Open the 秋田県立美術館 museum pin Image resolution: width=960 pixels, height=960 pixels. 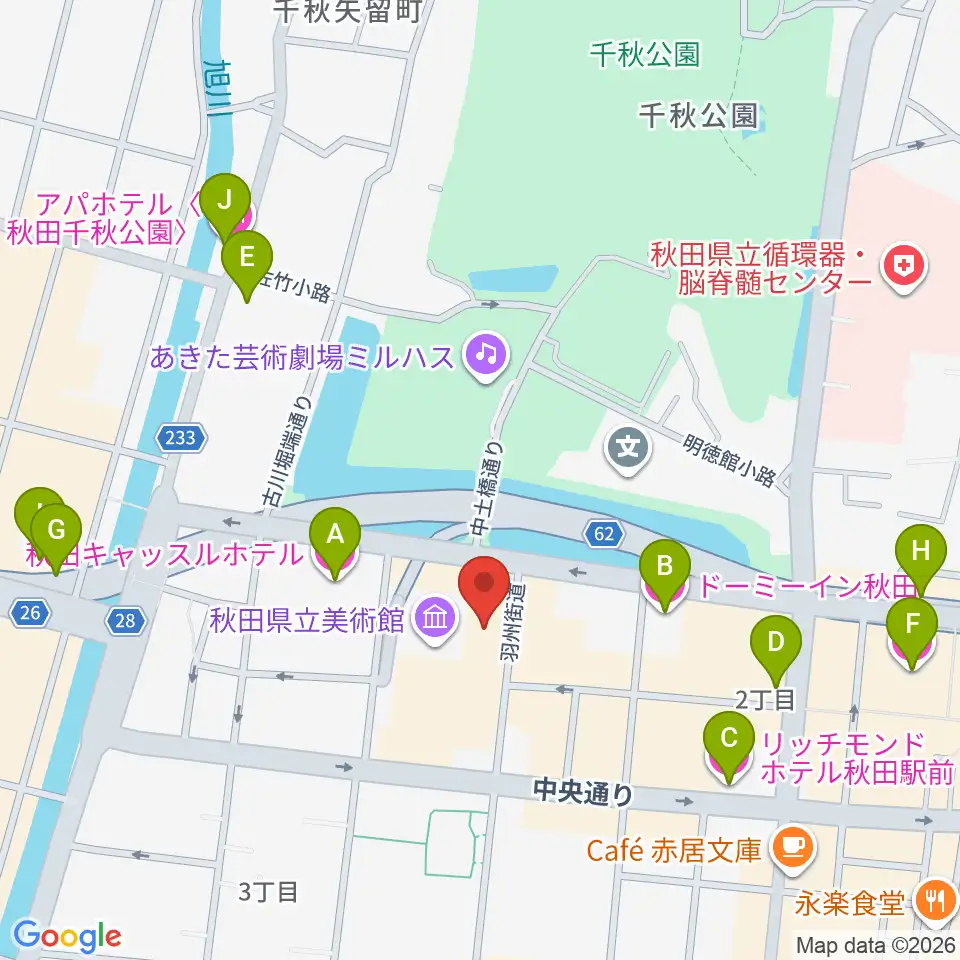pyautogui.click(x=435, y=620)
